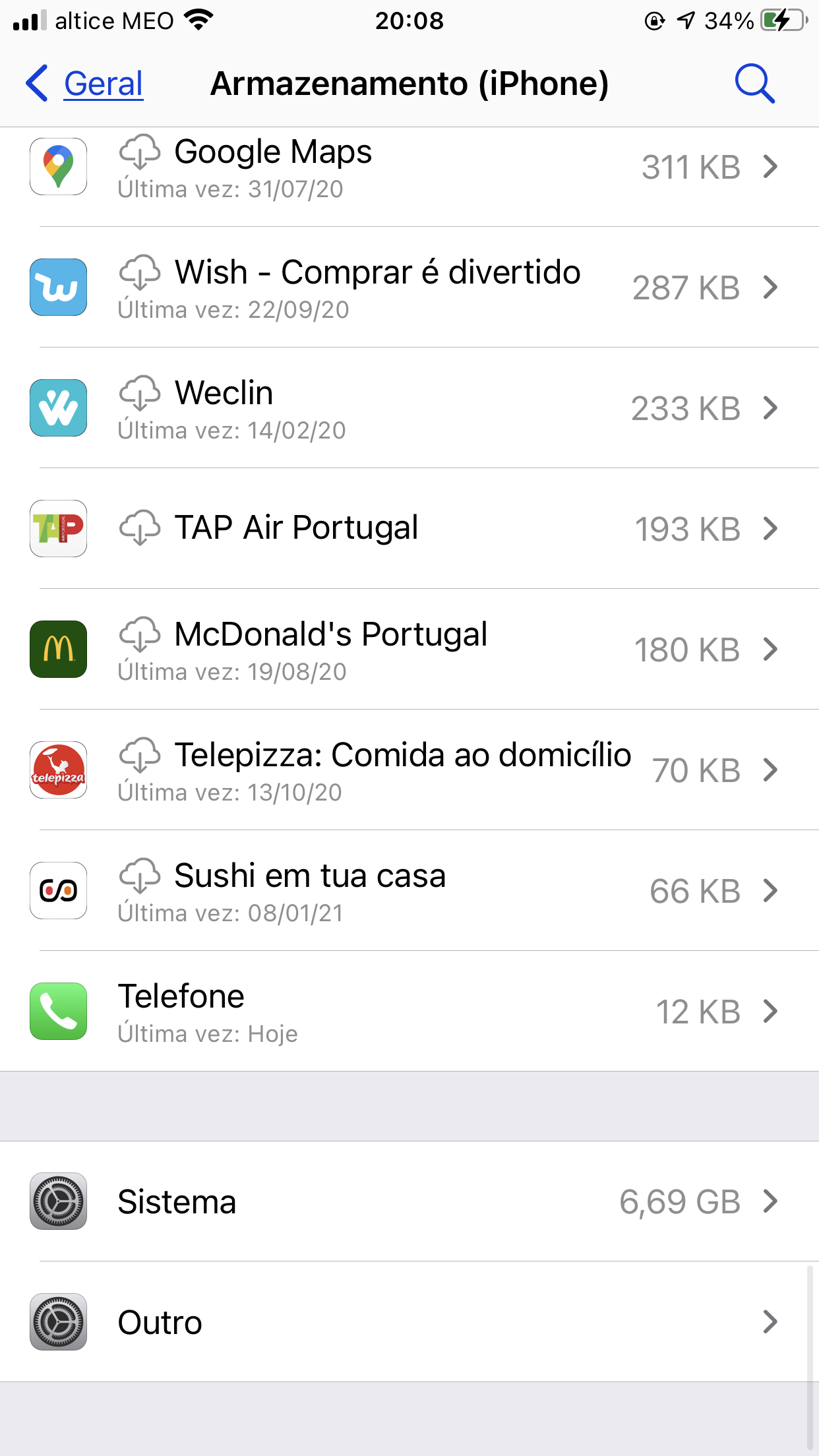The image size is (819, 1456).
Task: Open Sistema storage row
Action: [409, 1201]
